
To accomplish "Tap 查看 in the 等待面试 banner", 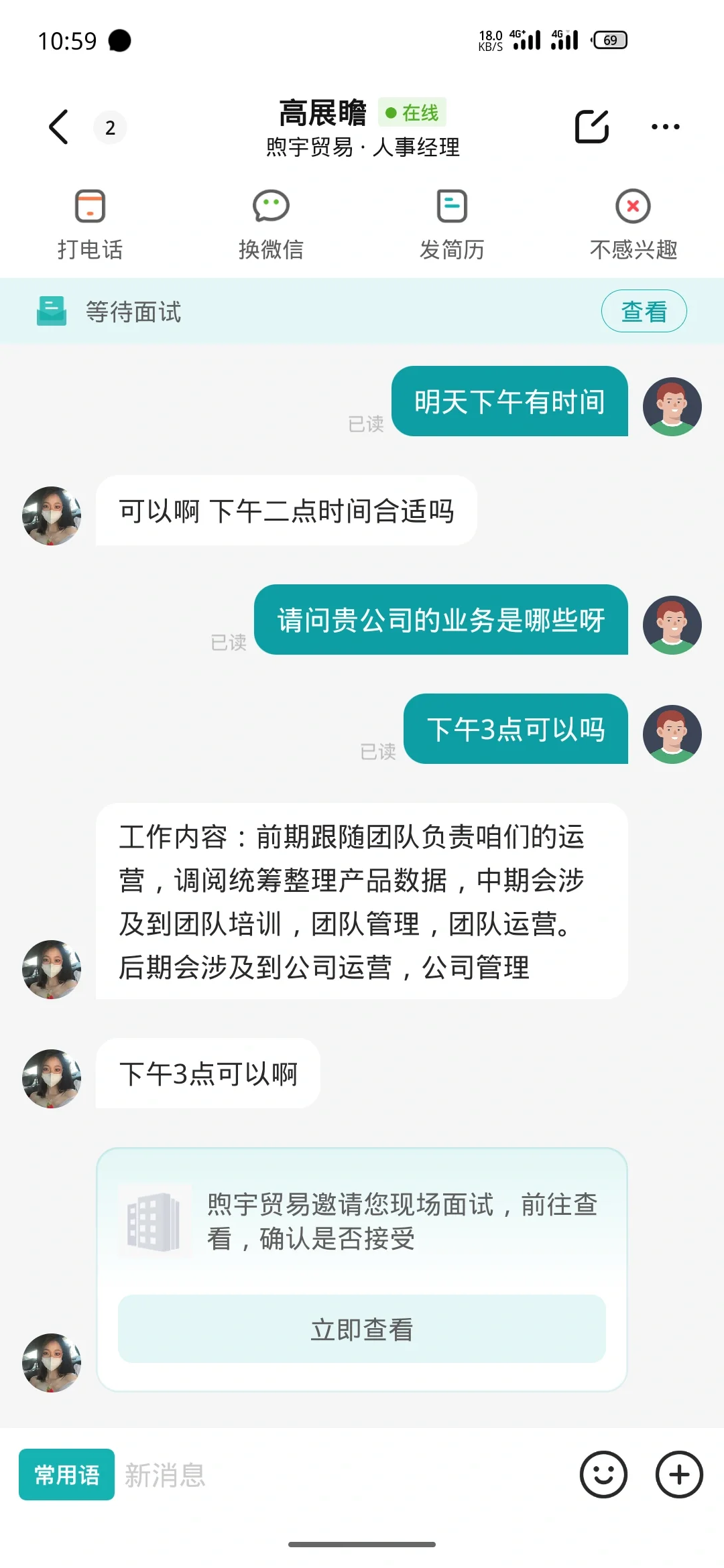I will 644,312.
